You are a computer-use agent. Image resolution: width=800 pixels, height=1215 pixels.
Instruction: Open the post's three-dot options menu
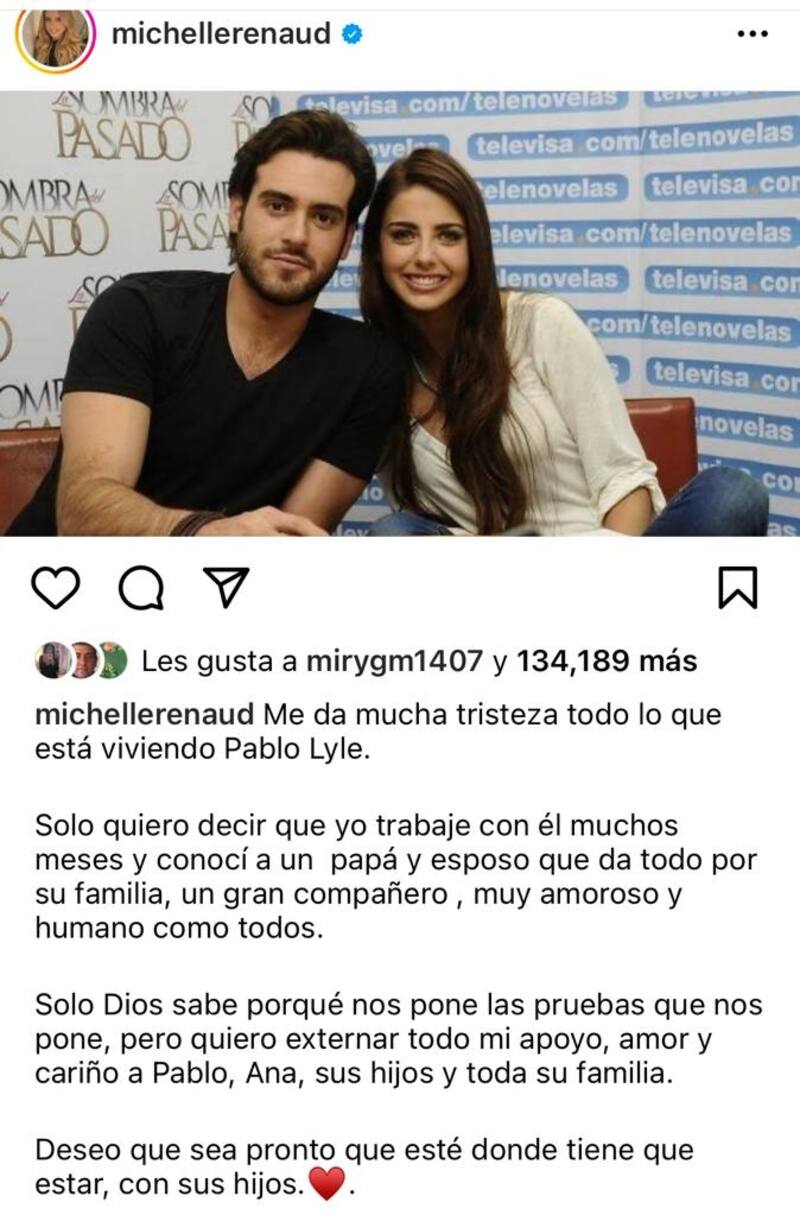[x=751, y=34]
